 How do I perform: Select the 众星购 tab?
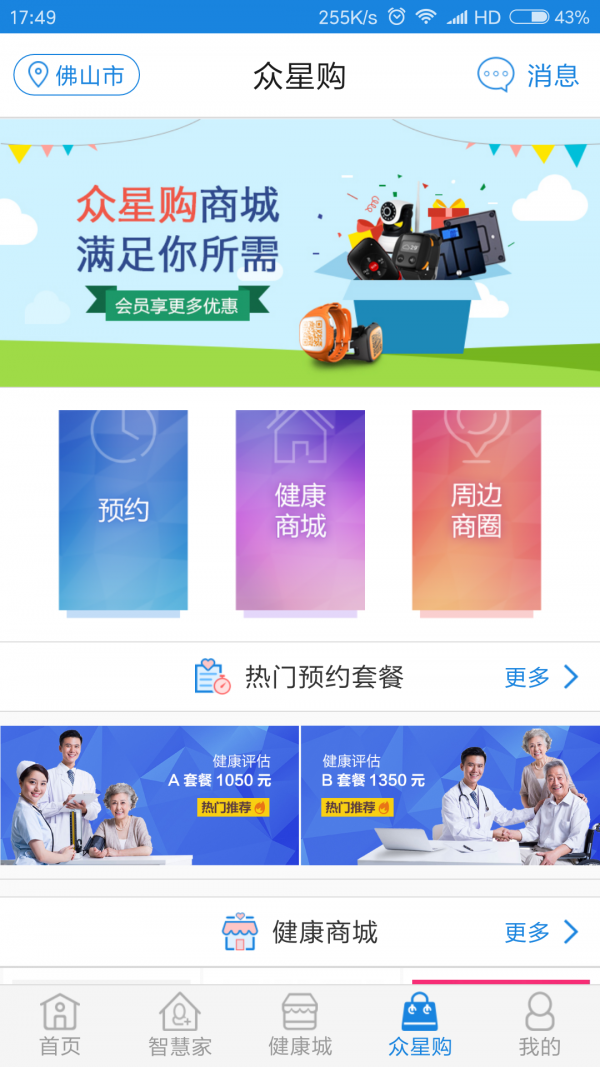tap(420, 1025)
